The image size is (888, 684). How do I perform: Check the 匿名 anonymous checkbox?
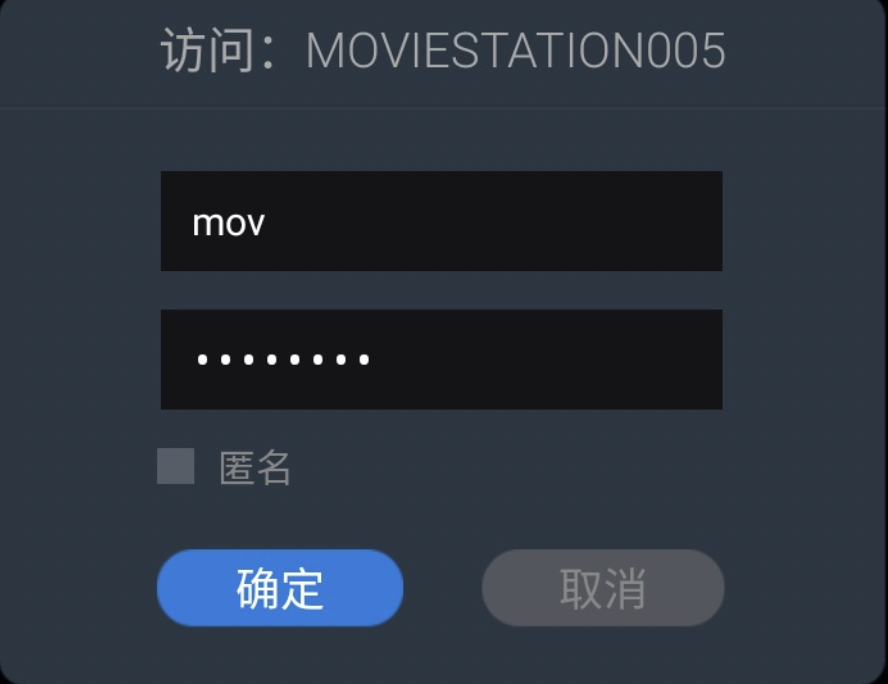[x=176, y=467]
